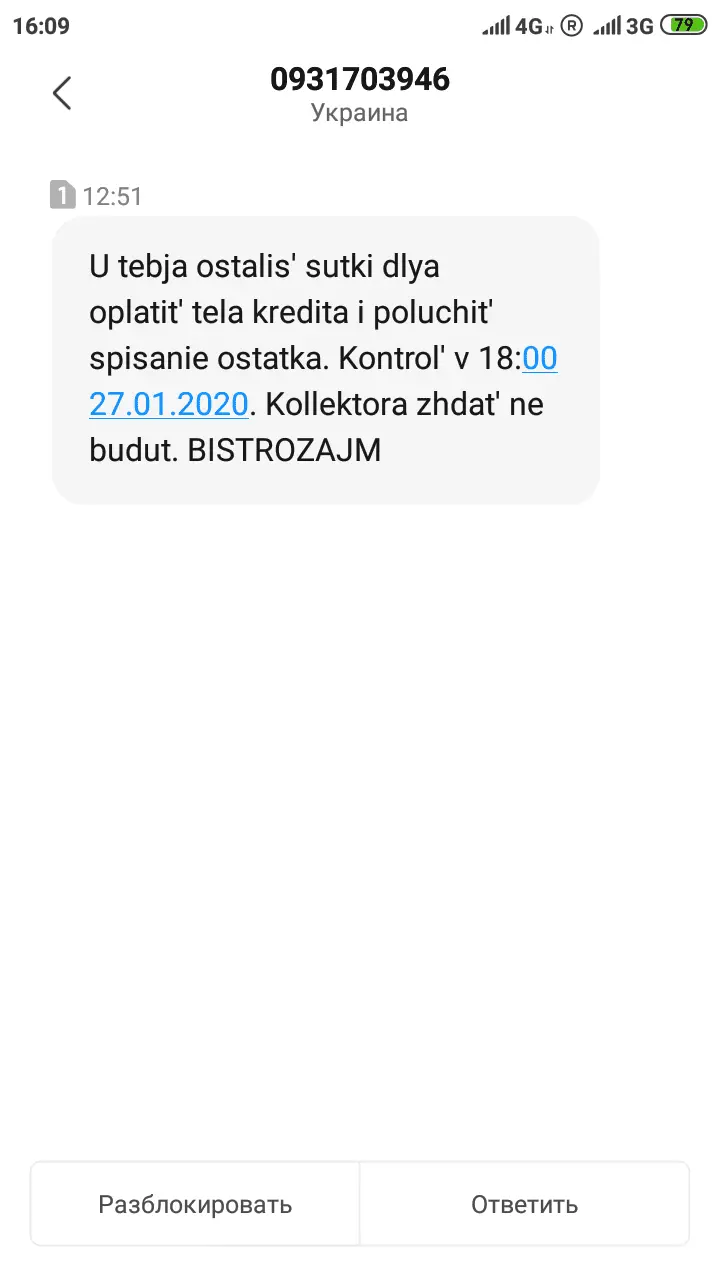Go back using the arrow icon
This screenshot has width=720, height=1280.
point(62,93)
